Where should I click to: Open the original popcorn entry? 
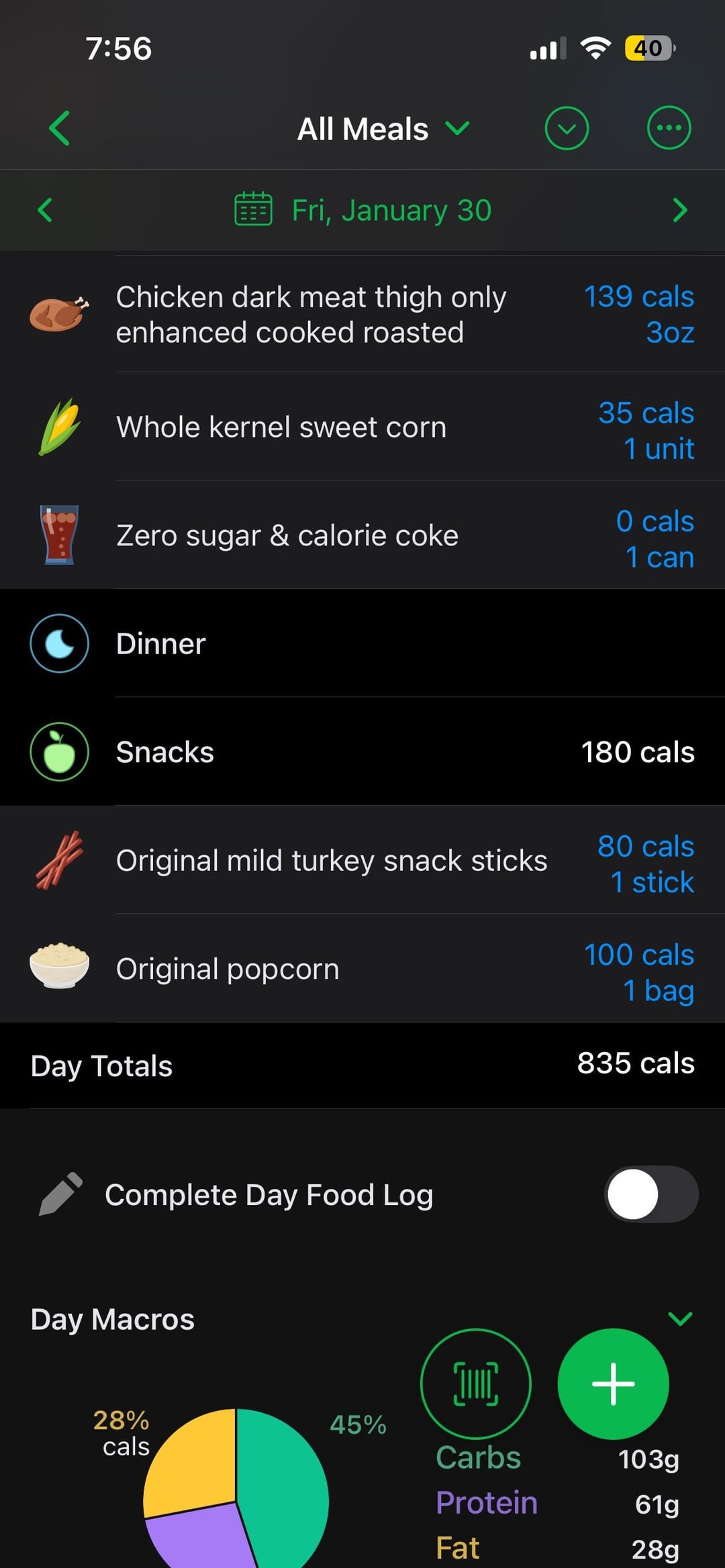pos(362,970)
